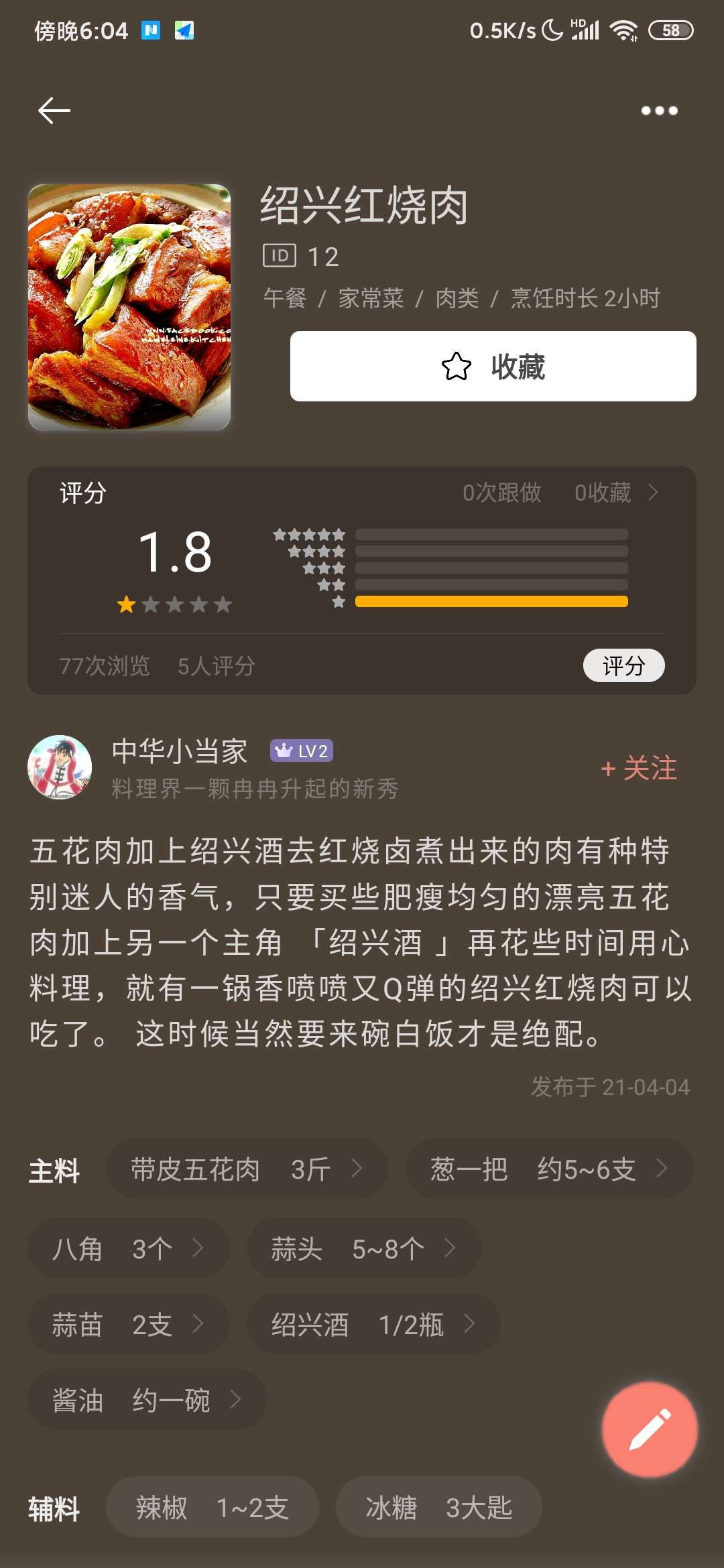Open the 蒜苗 2支 ingredient
The width and height of the screenshot is (724, 1568).
click(x=128, y=1324)
